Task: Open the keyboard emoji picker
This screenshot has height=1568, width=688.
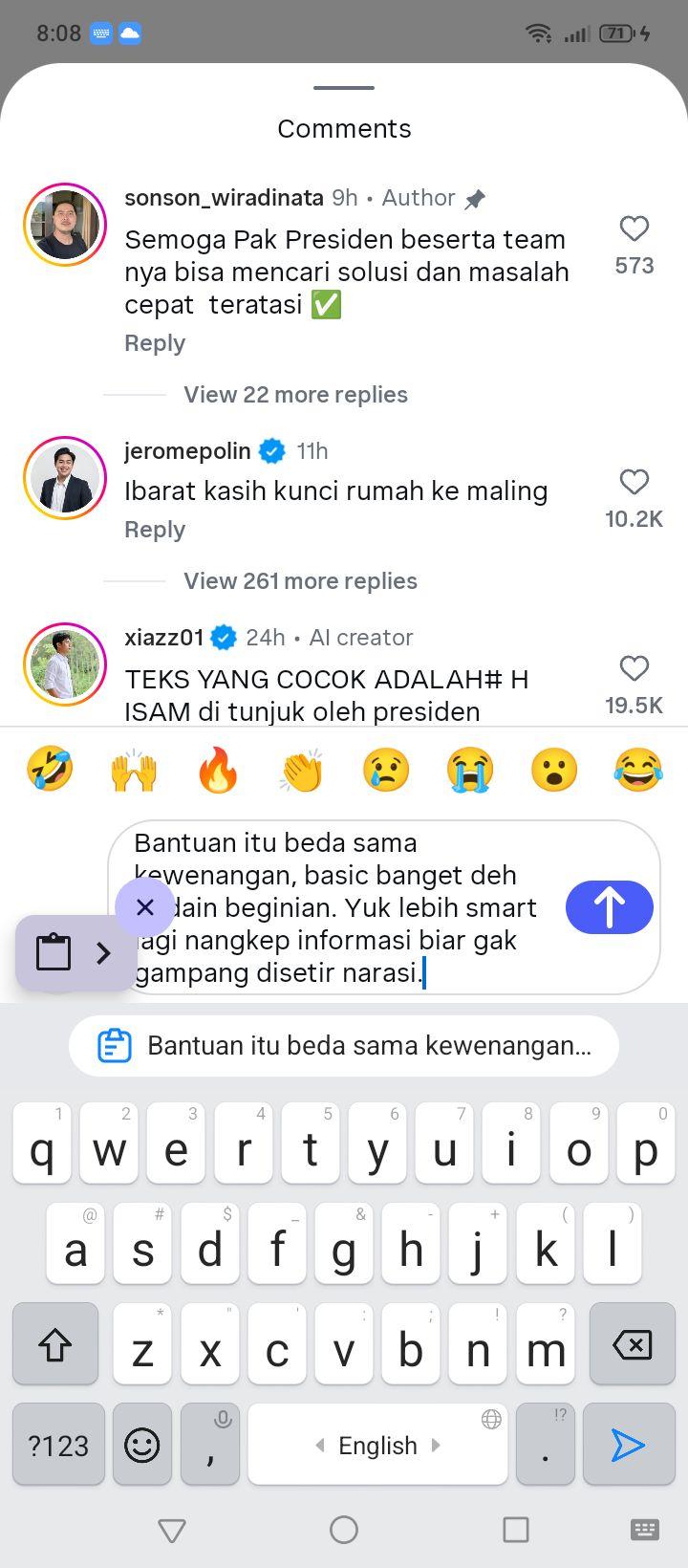Action: [x=142, y=1445]
